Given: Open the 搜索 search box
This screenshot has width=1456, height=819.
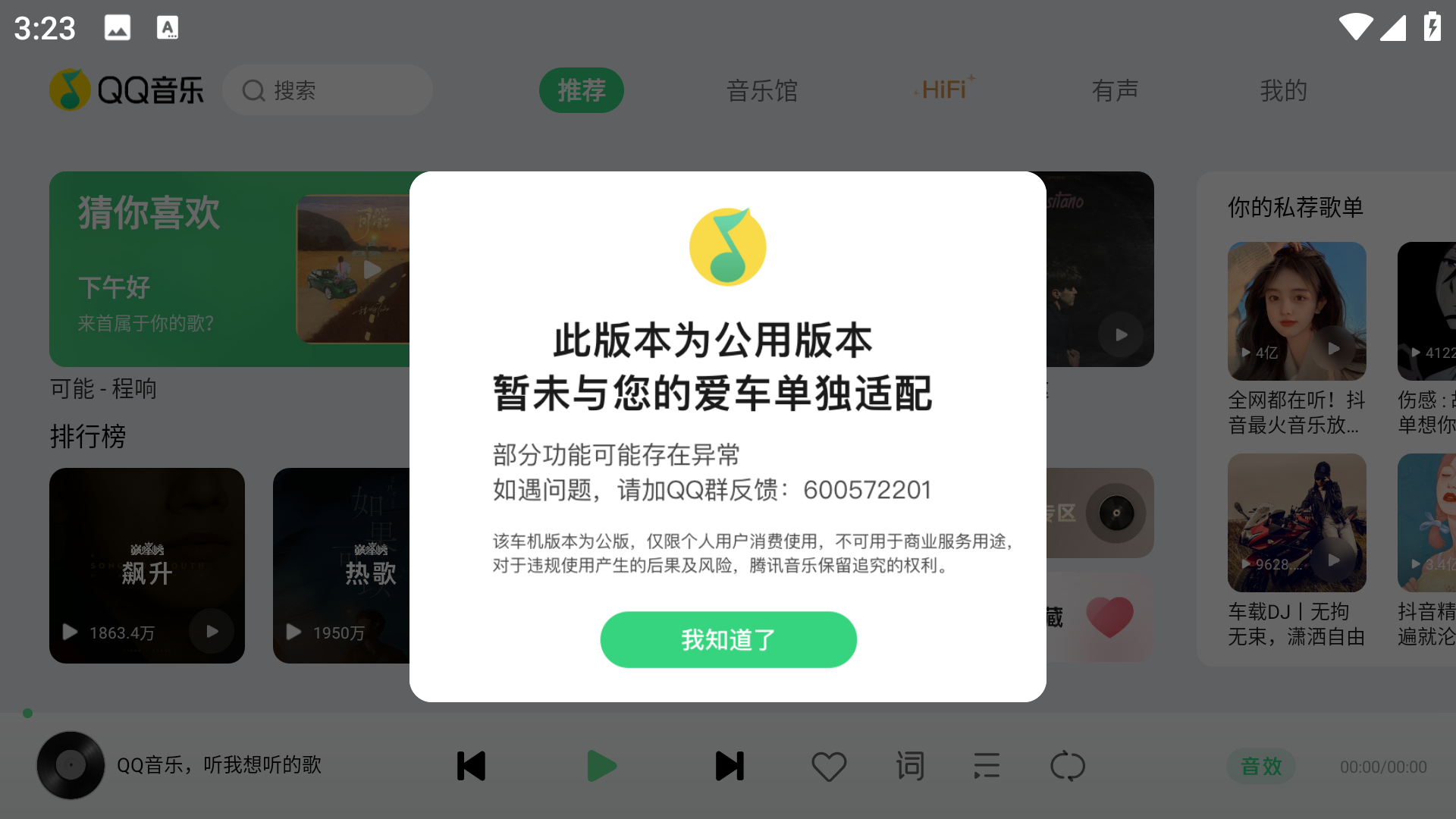Looking at the screenshot, I should click(x=328, y=90).
